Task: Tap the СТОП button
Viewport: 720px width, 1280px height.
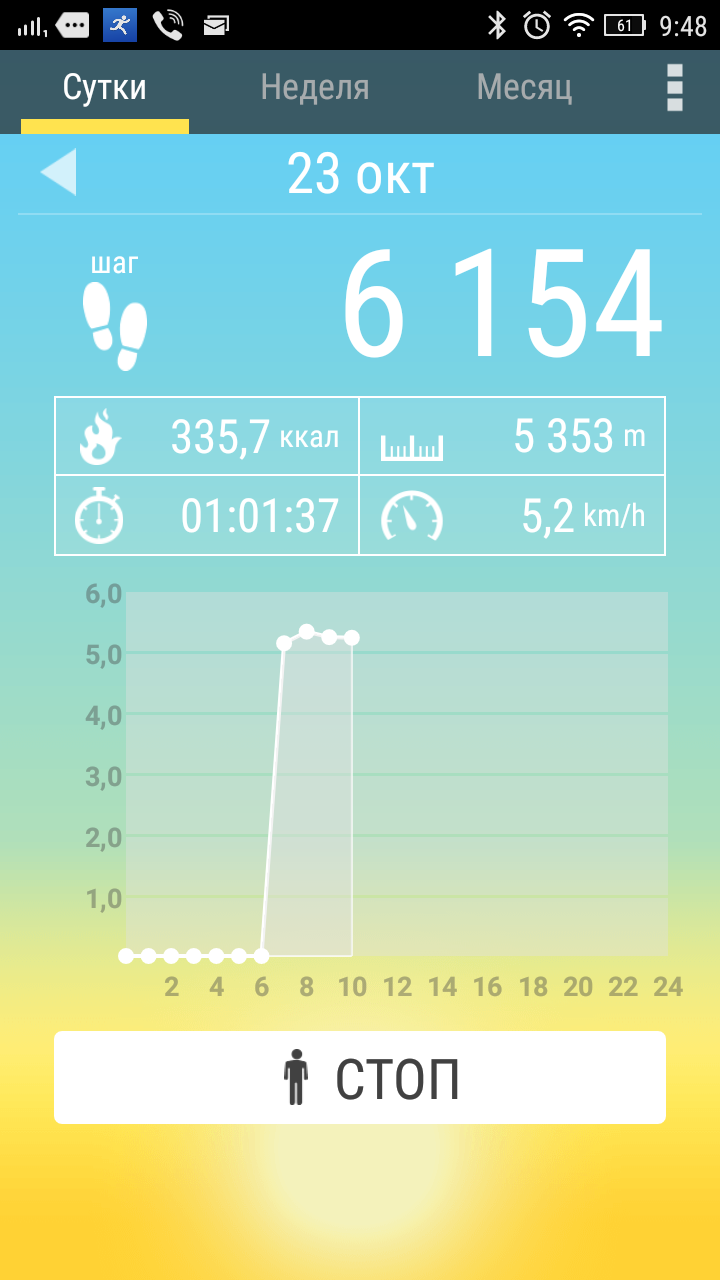Action: click(360, 1078)
